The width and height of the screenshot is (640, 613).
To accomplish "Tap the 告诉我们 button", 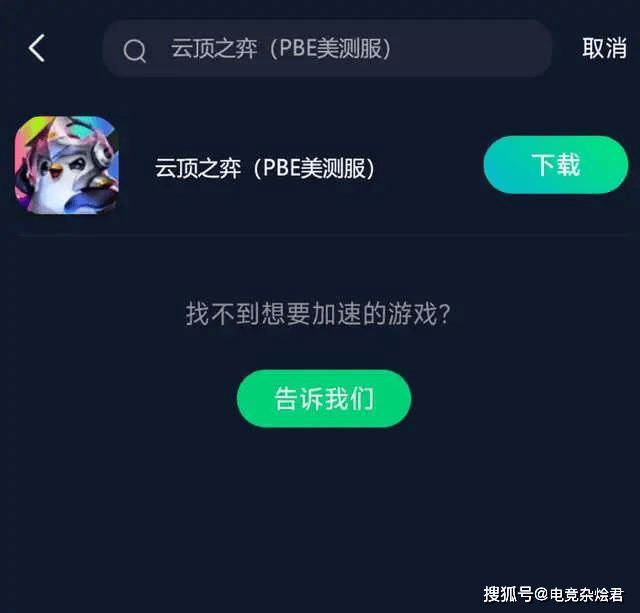I will [x=324, y=398].
